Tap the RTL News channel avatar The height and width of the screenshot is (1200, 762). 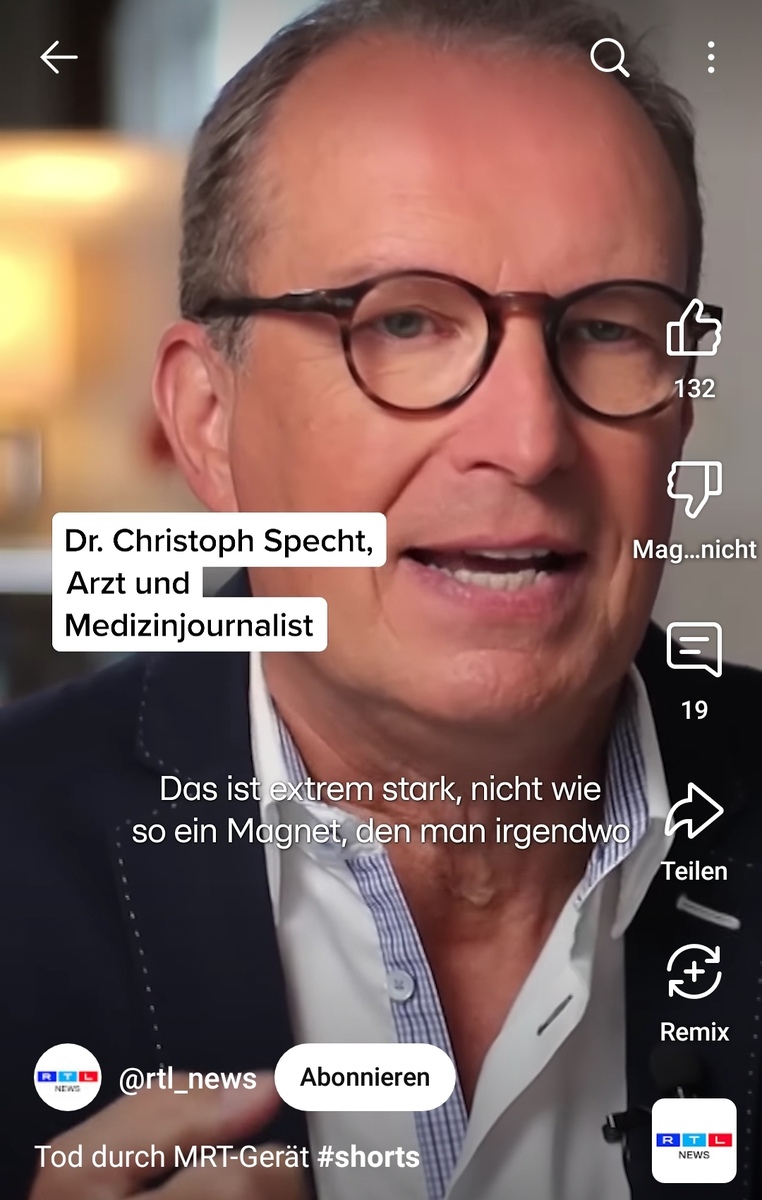tap(68, 1077)
